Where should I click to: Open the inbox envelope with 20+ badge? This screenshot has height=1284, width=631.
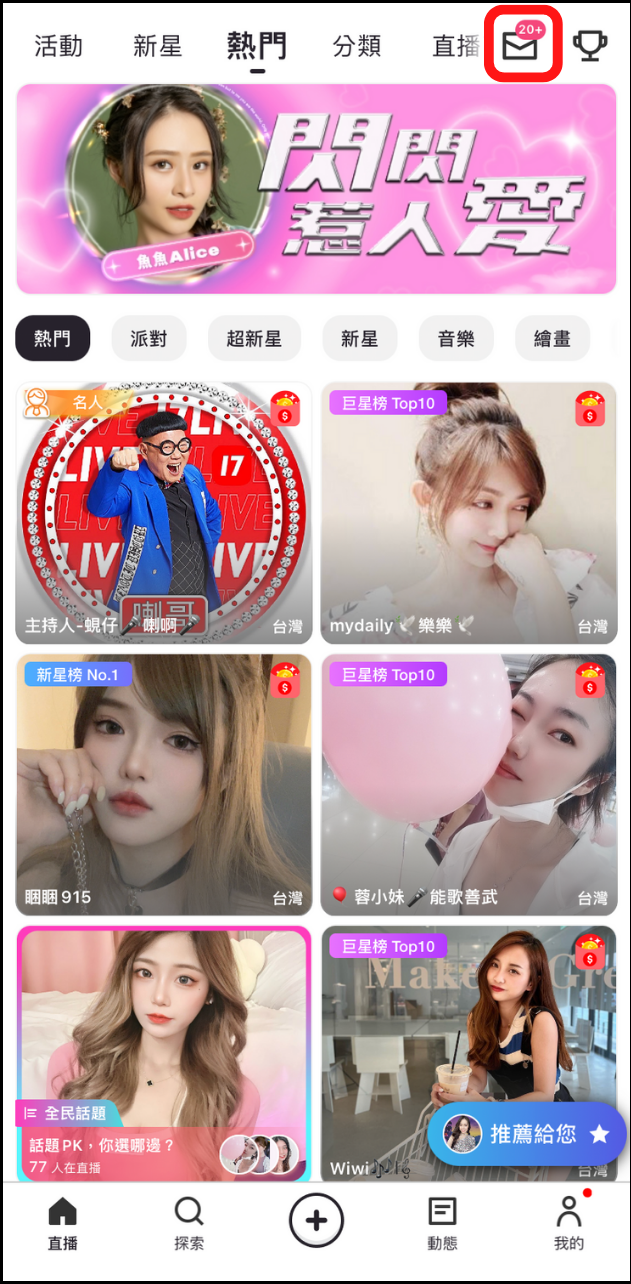pyautogui.click(x=522, y=46)
